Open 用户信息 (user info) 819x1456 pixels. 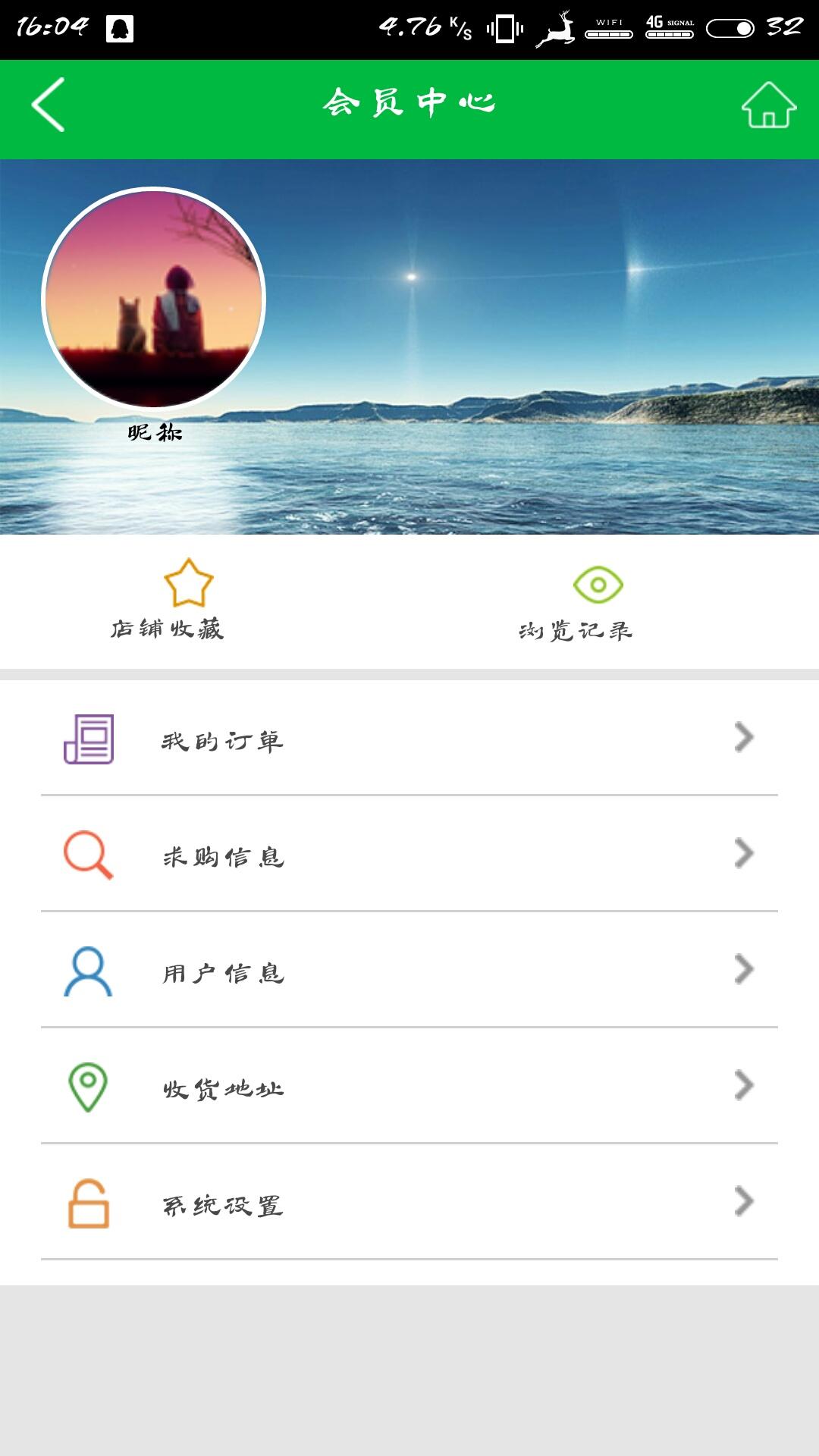(x=409, y=971)
